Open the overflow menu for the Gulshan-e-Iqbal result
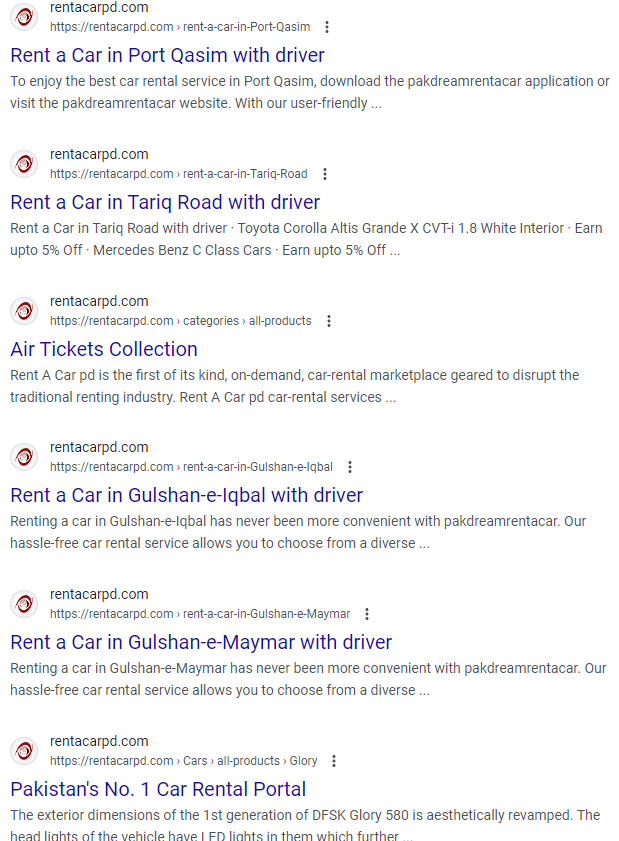 click(350, 467)
